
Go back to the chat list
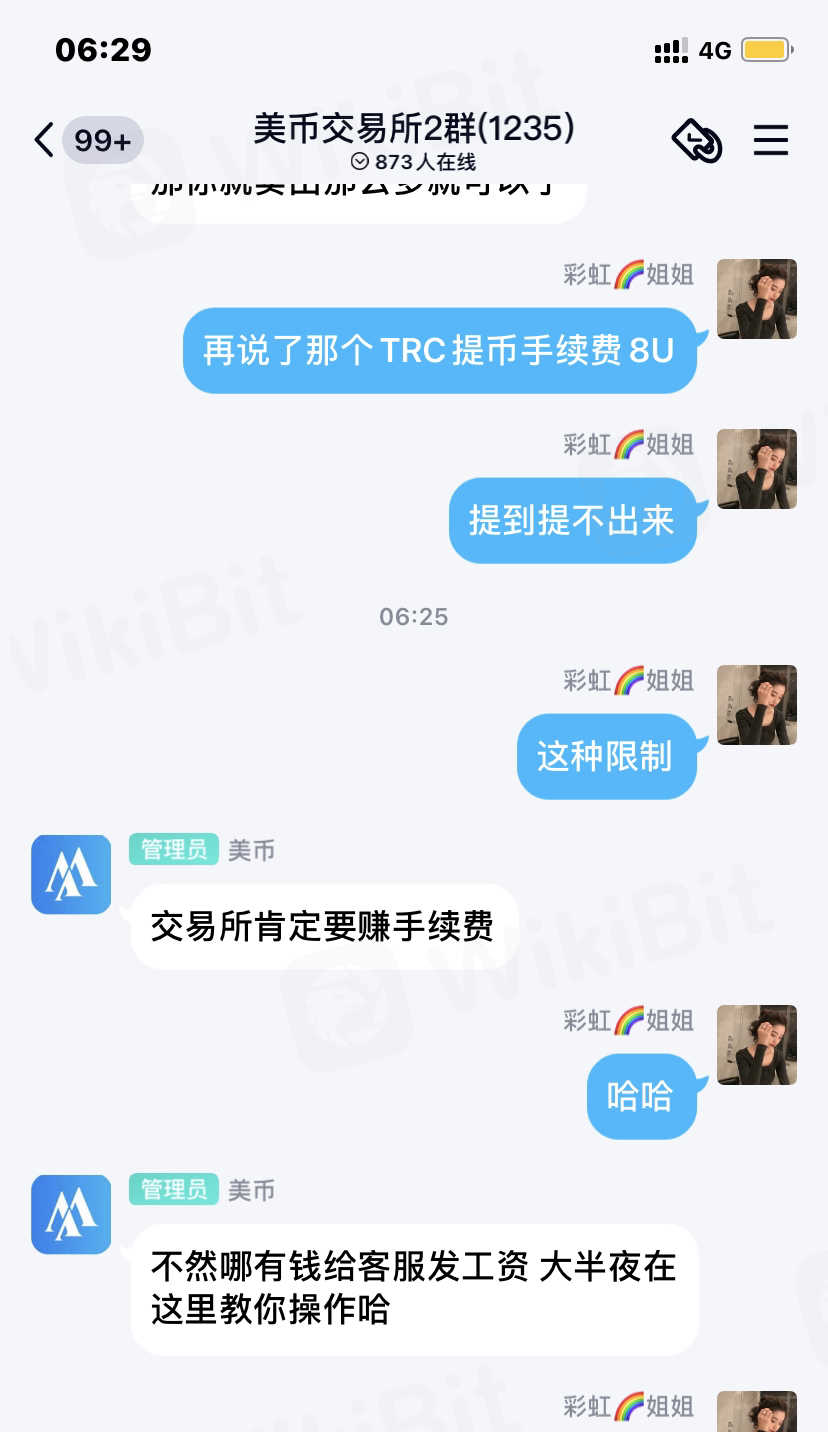click(44, 140)
